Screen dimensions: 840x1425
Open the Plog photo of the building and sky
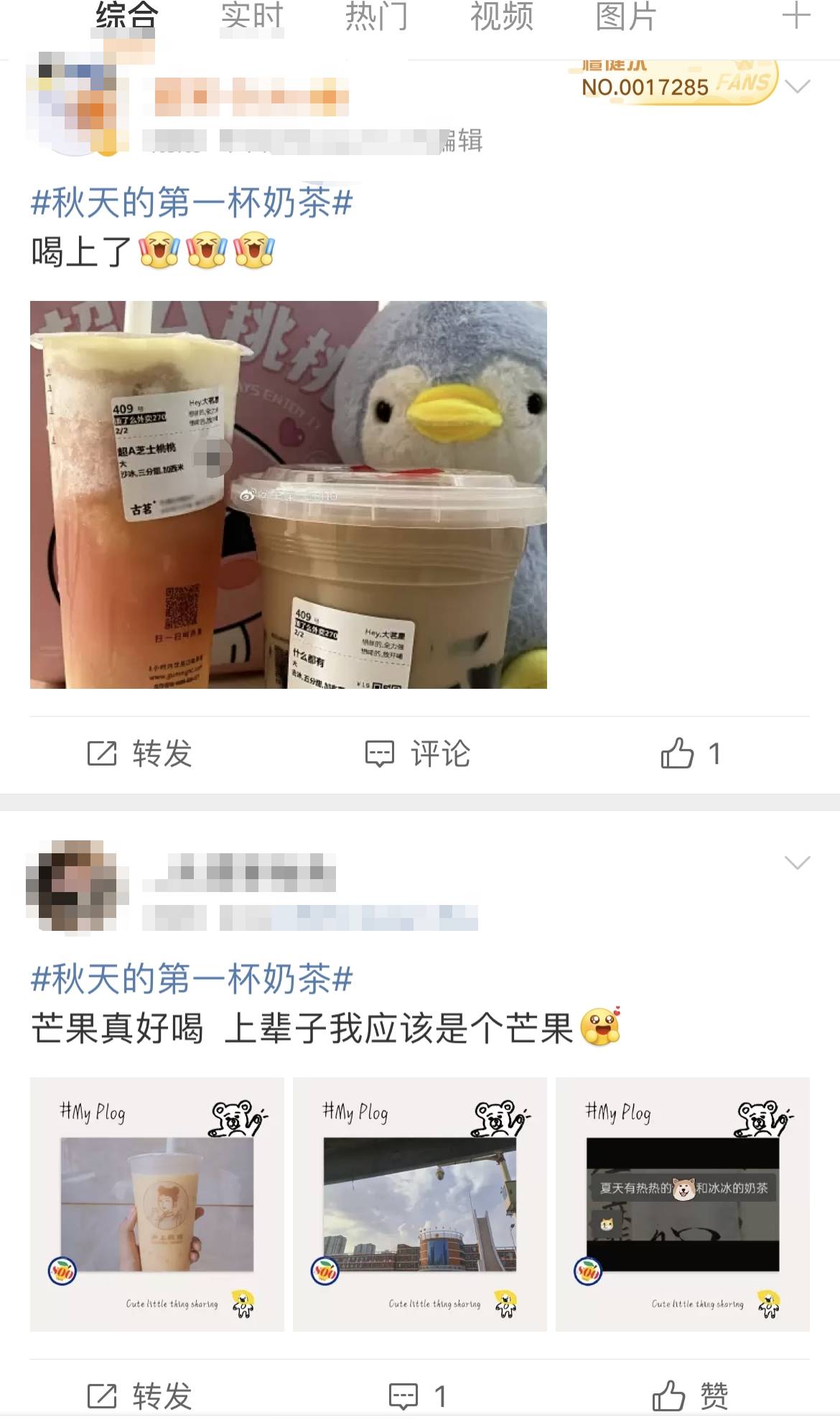coord(420,1204)
